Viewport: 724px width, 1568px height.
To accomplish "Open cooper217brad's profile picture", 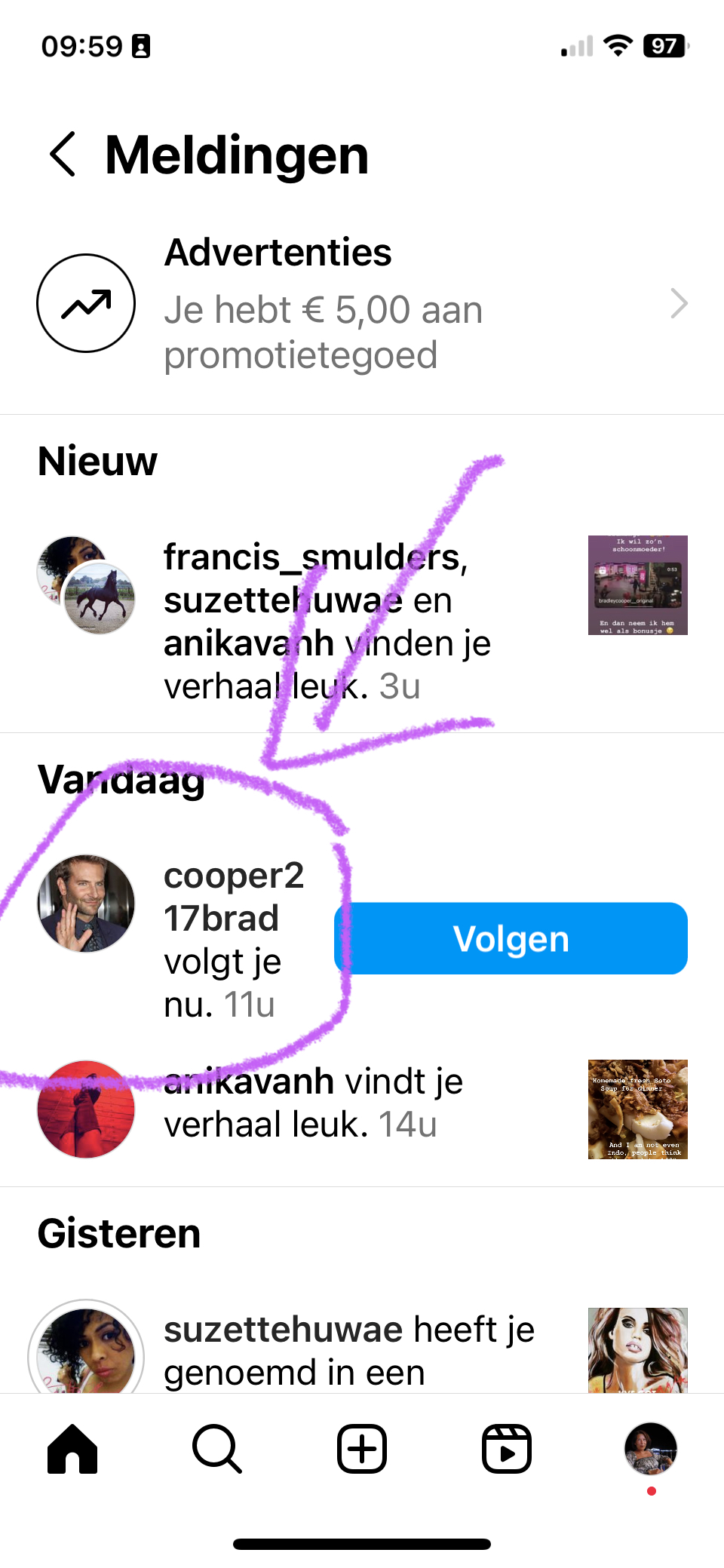I will click(86, 904).
